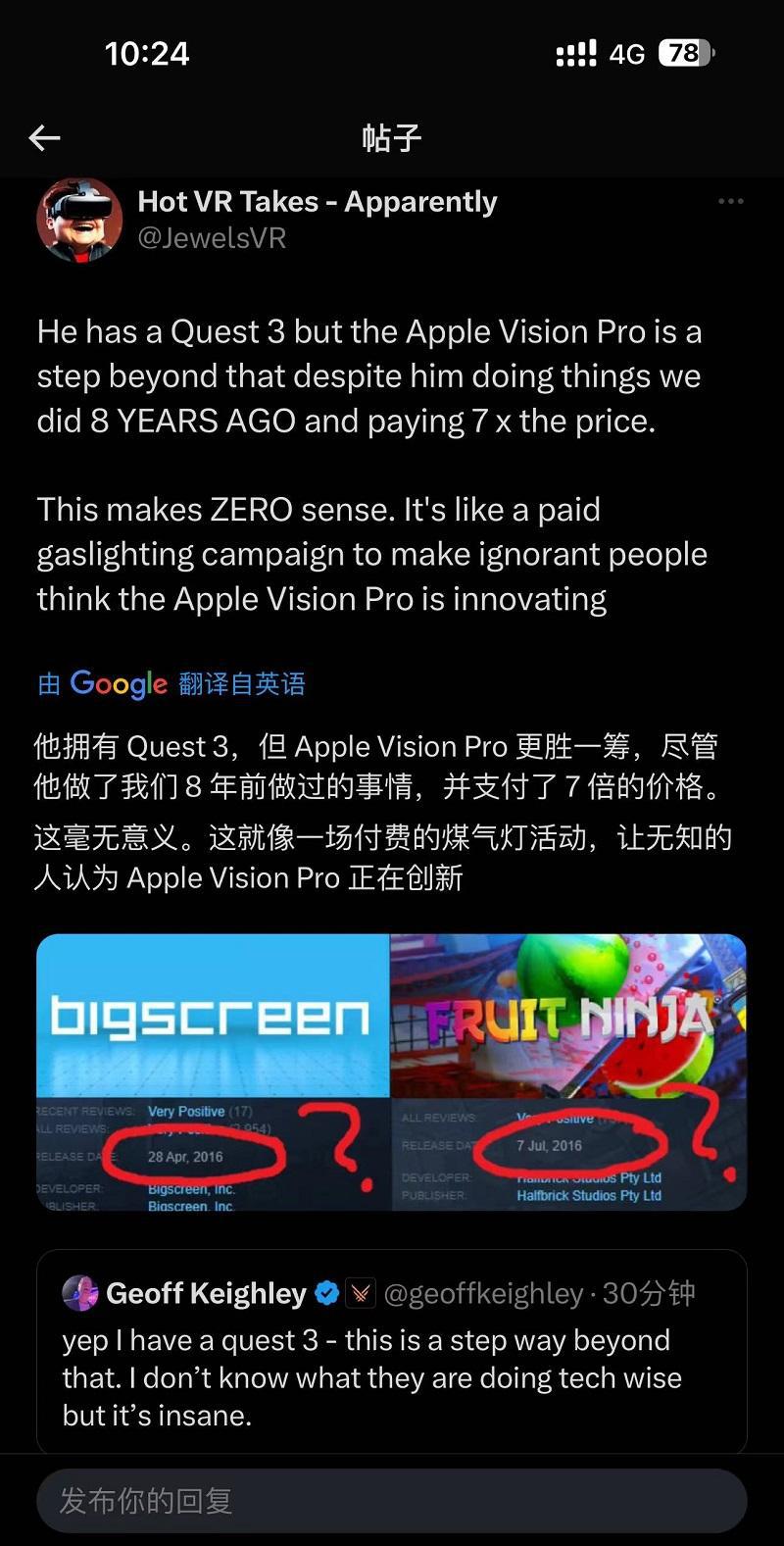Open Hot VR Takes profile avatar
Image resolution: width=784 pixels, height=1546 pixels.
(78, 220)
